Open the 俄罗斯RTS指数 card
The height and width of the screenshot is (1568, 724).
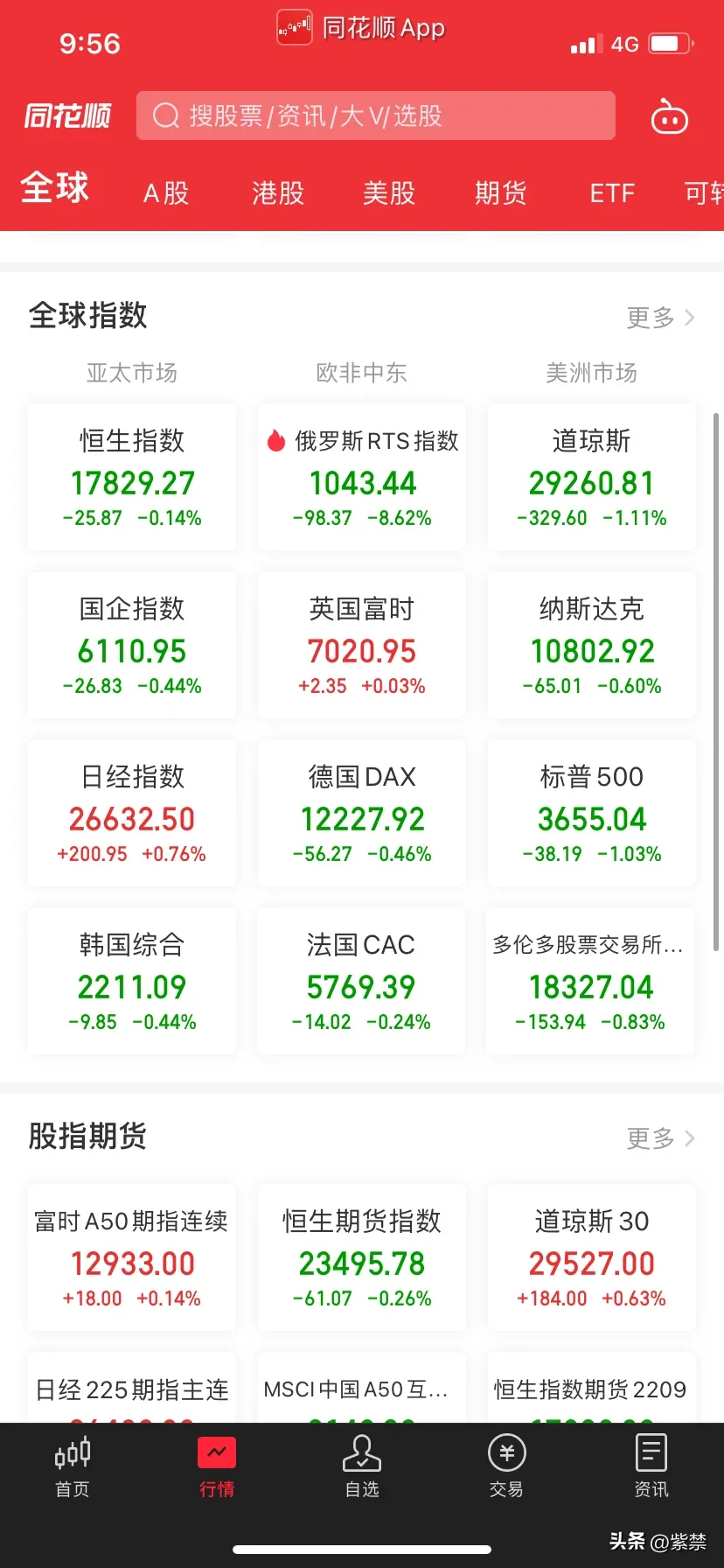tap(362, 478)
